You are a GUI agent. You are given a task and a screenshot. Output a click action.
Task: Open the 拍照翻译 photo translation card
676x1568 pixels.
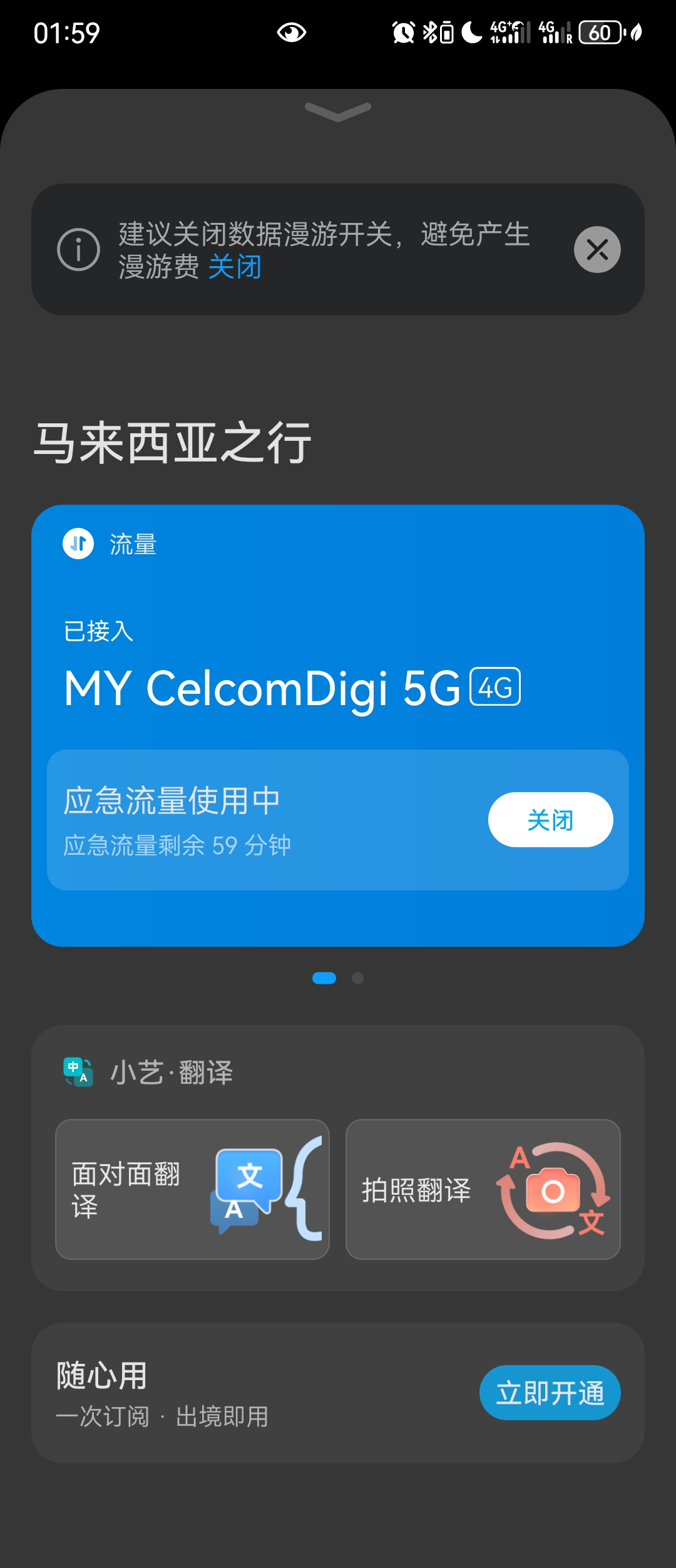coord(483,1189)
